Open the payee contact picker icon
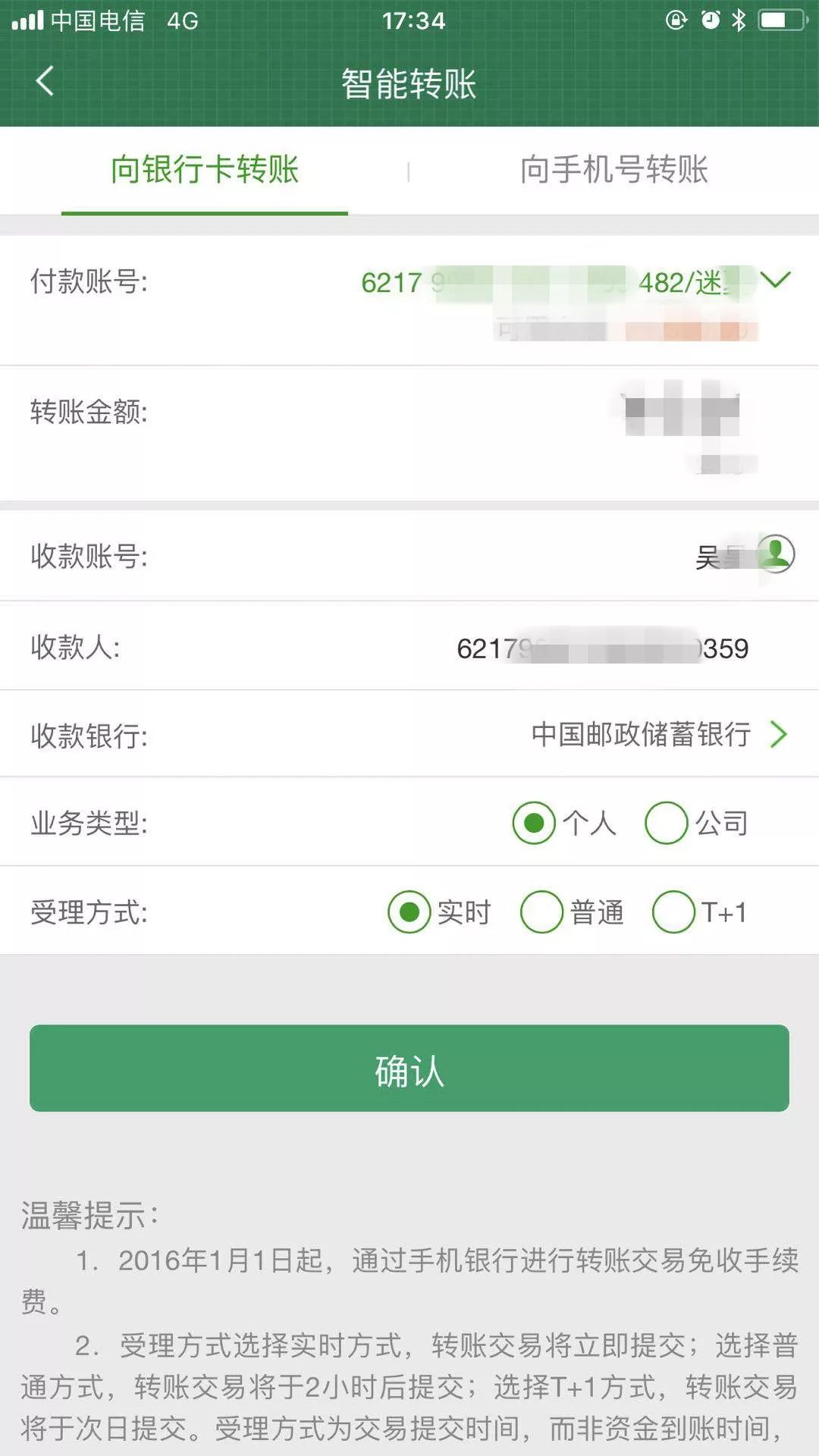This screenshot has height=1456, width=819. pos(776,554)
